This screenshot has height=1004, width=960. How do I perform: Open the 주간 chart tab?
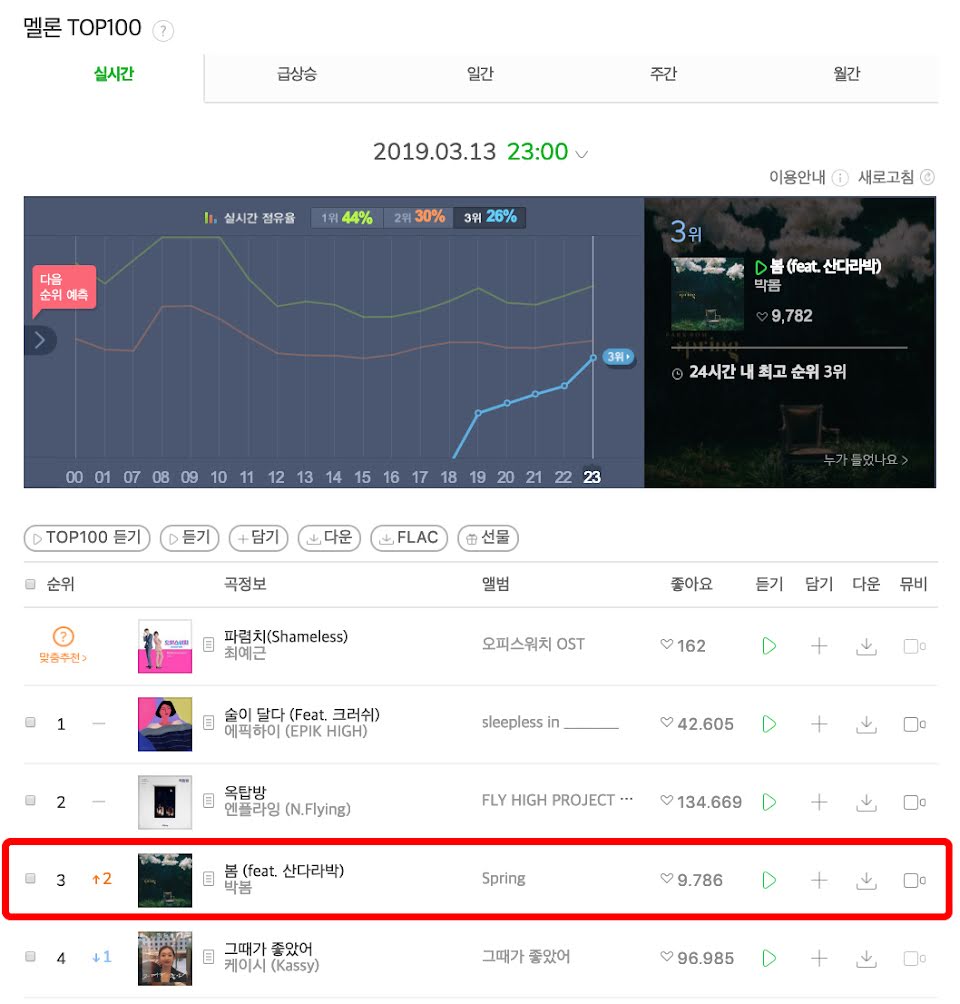coord(663,74)
